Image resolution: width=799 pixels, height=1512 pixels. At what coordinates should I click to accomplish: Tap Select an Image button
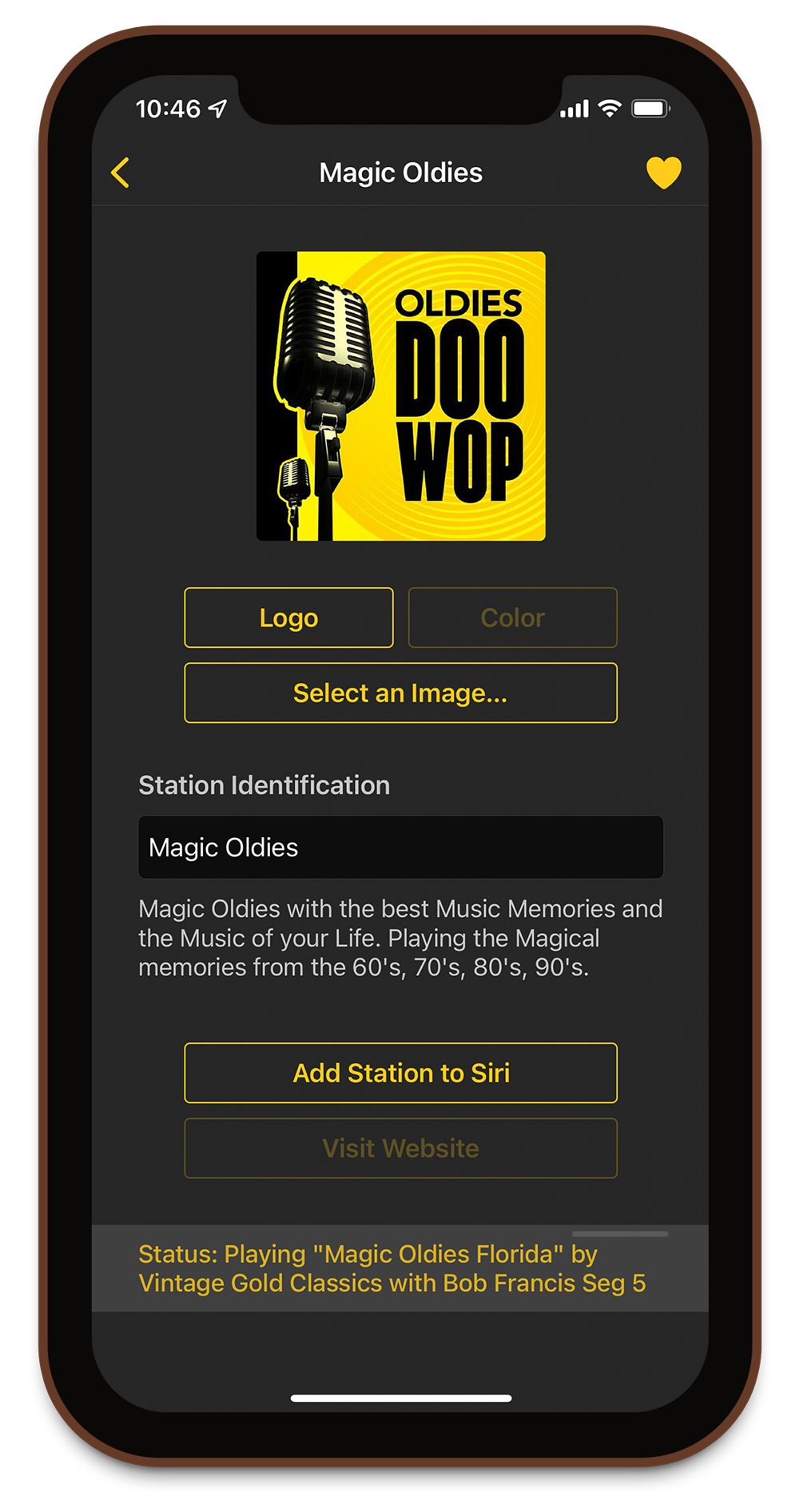pos(400,693)
